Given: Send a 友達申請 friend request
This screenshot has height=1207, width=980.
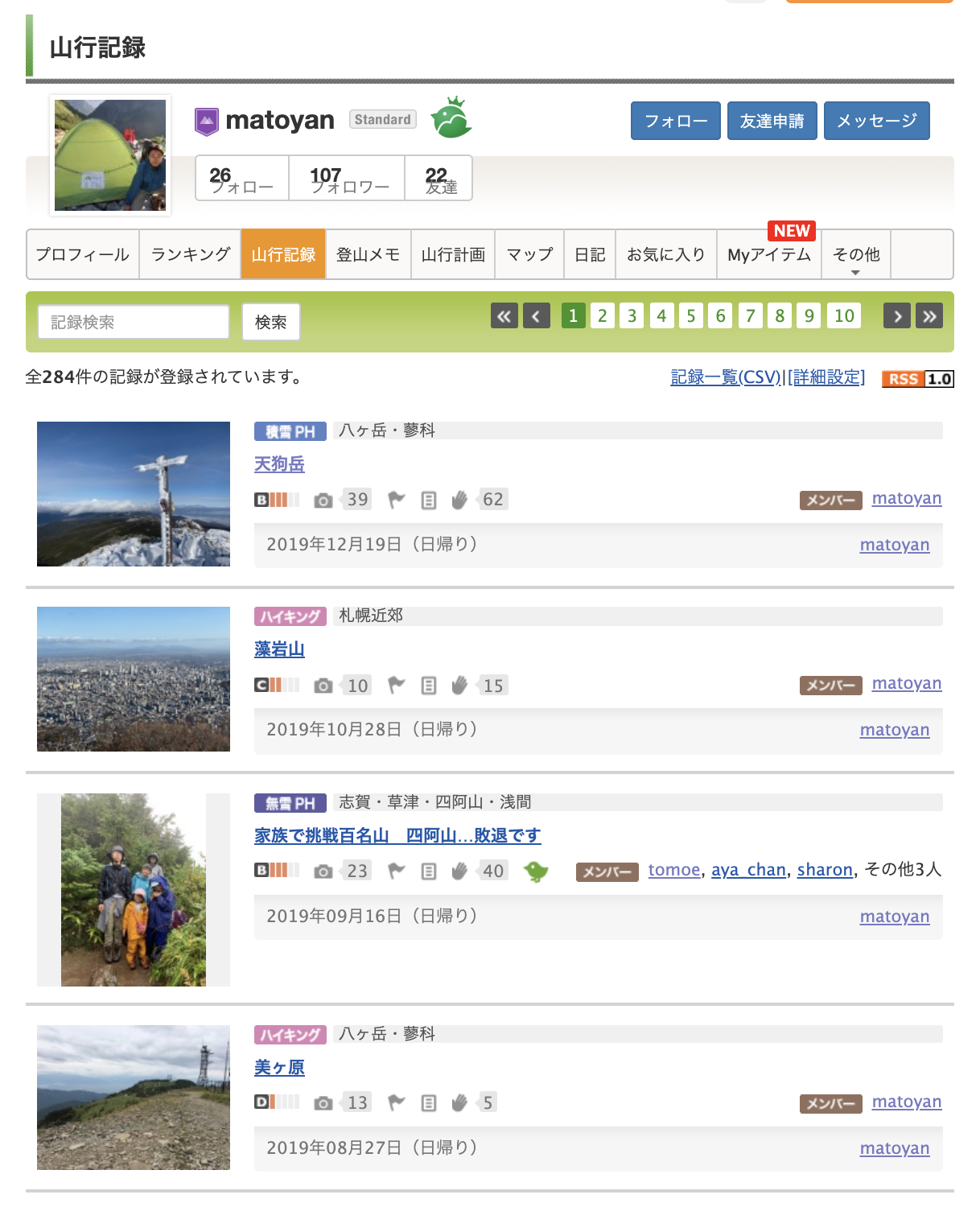Looking at the screenshot, I should click(772, 121).
